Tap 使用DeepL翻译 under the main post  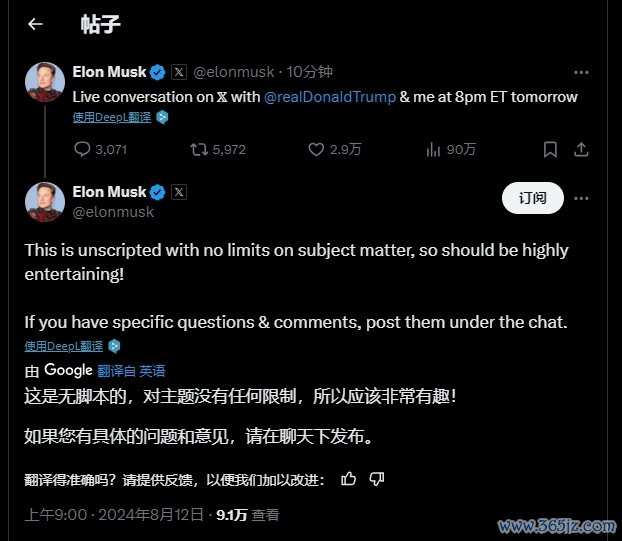tap(65, 346)
